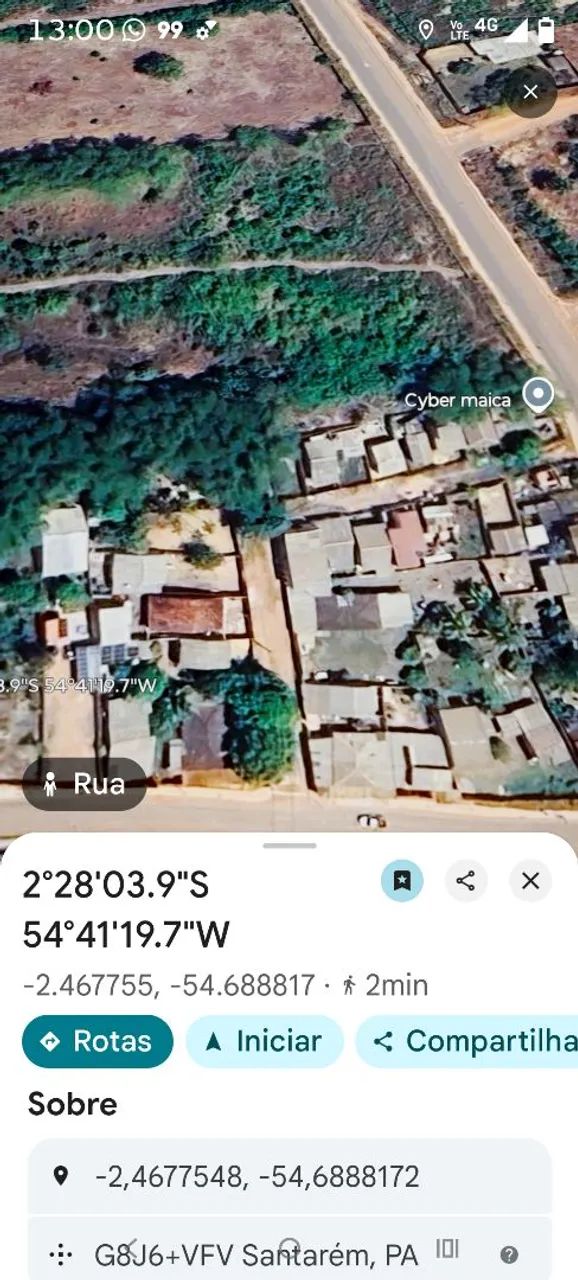Save this location with the bookmark icon

[x=402, y=881]
